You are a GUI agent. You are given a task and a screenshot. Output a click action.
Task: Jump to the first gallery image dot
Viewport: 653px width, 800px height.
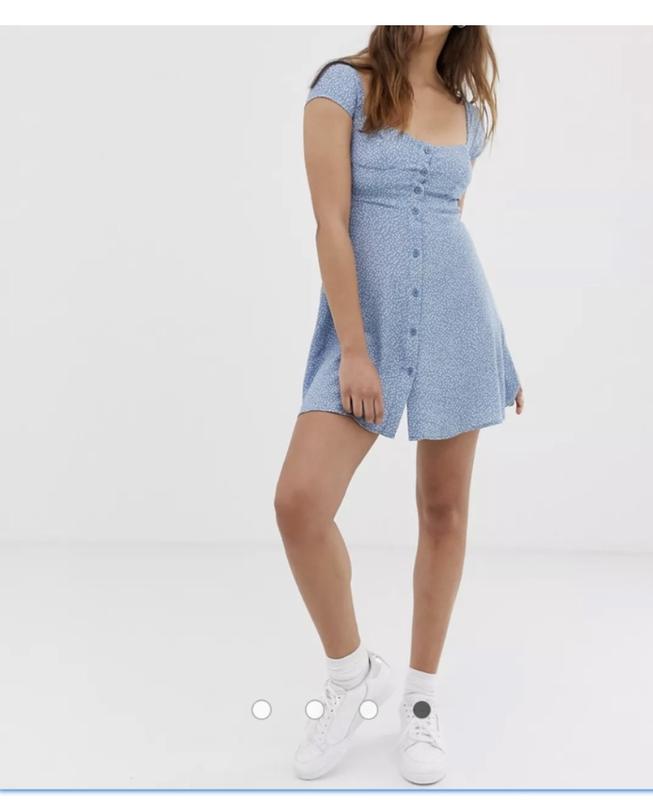pyautogui.click(x=261, y=709)
